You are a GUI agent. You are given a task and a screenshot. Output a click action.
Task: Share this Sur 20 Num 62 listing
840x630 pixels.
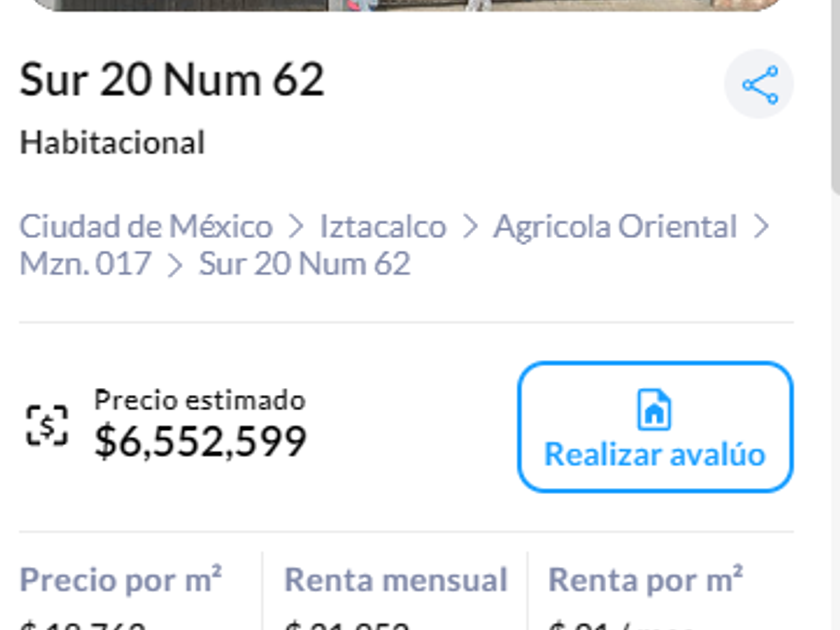[x=759, y=85]
